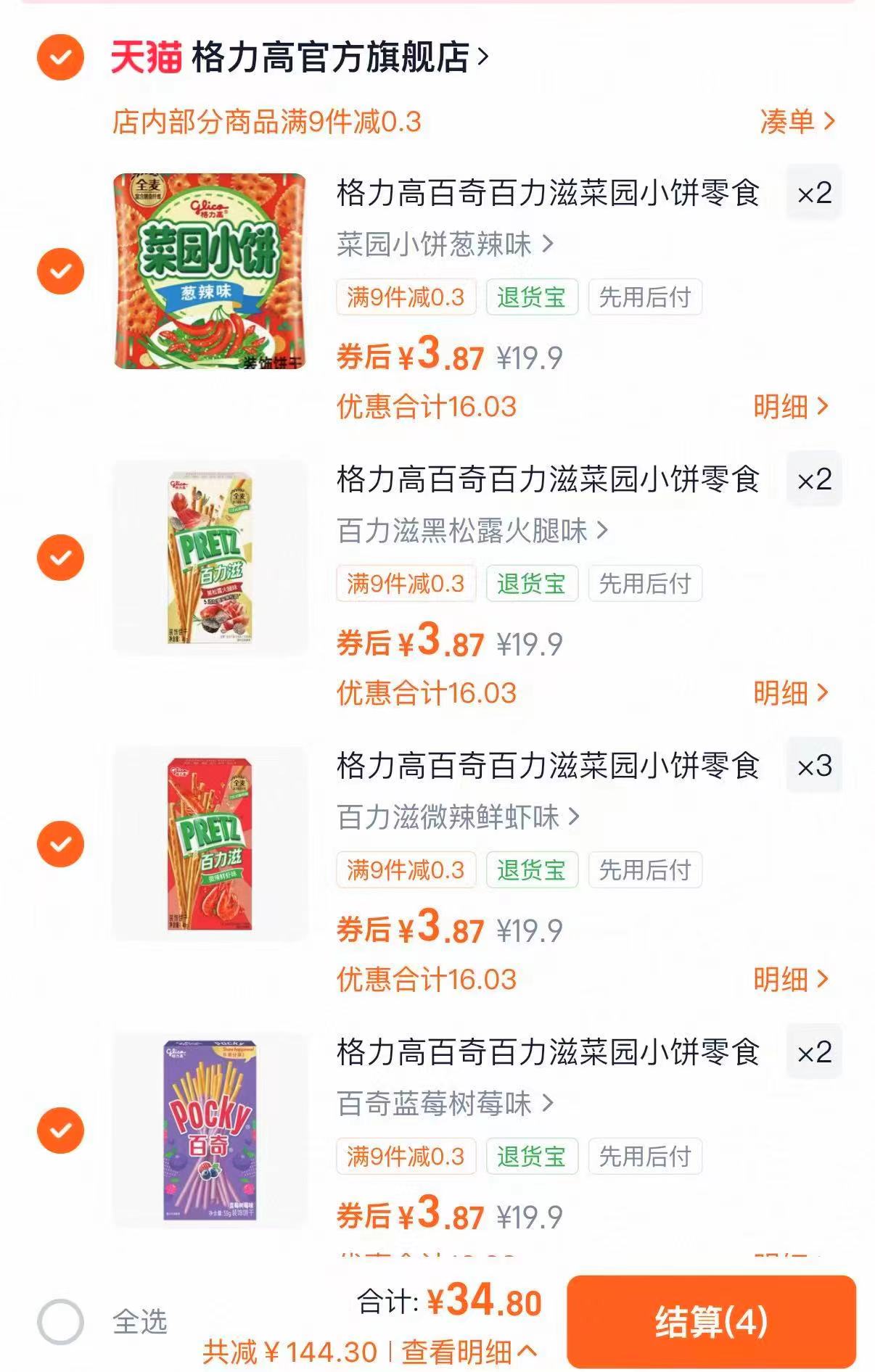The height and width of the screenshot is (1372, 875).
Task: Deselect the 黑松露火腿味 item checkbox
Action: pos(59,558)
